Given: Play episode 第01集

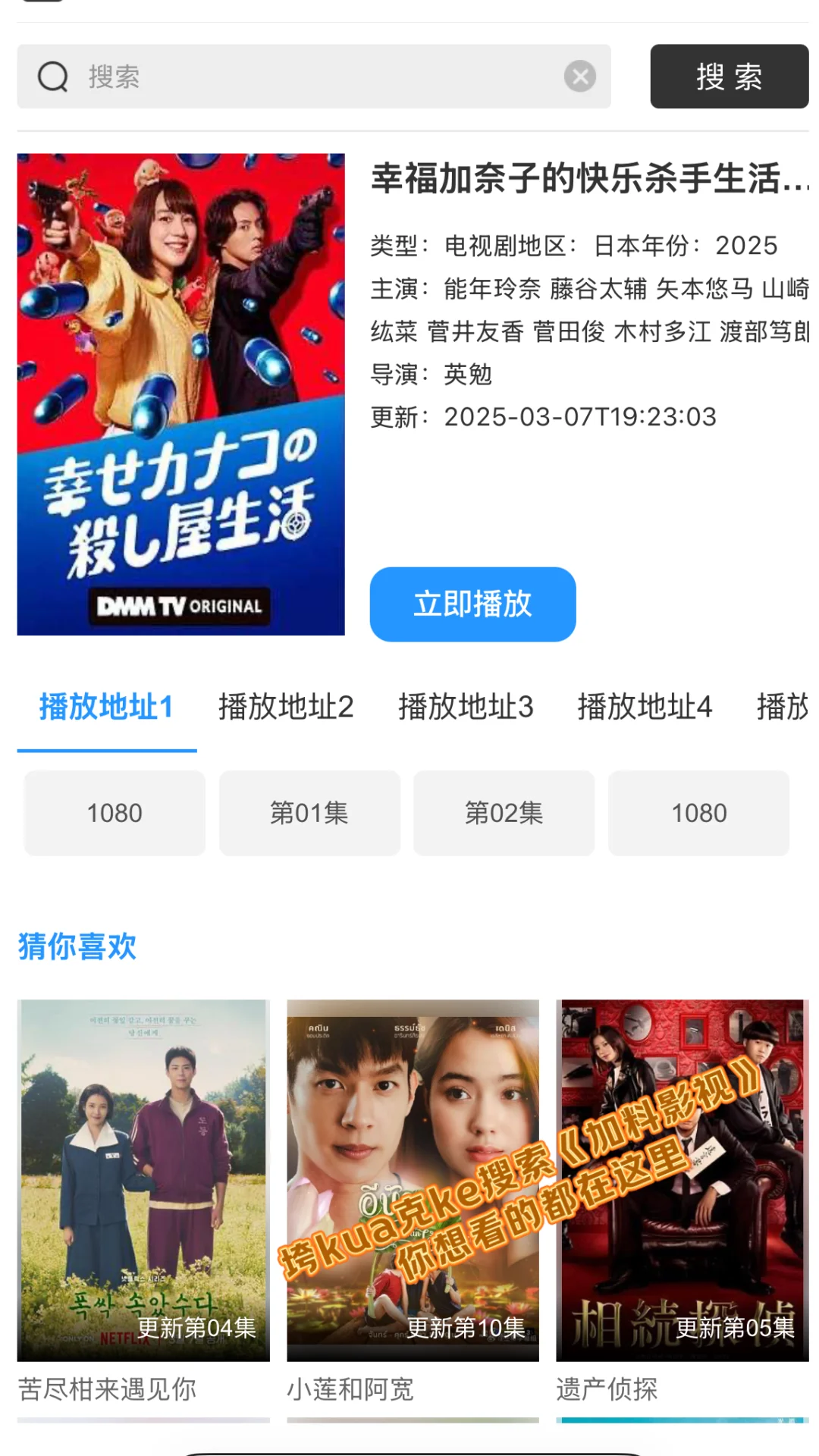Looking at the screenshot, I should [x=309, y=813].
